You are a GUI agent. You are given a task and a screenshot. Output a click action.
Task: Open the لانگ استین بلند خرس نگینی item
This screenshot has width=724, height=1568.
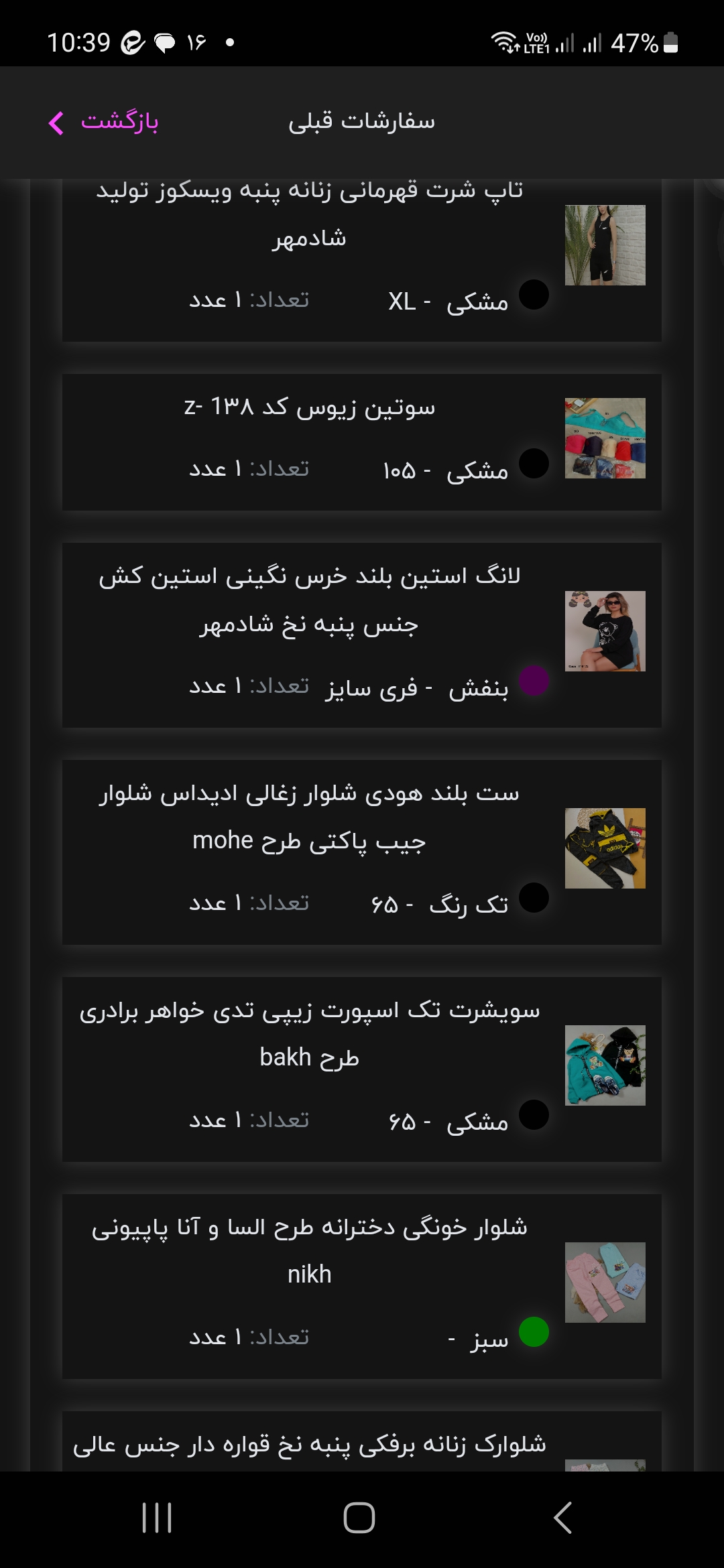pyautogui.click(x=362, y=635)
